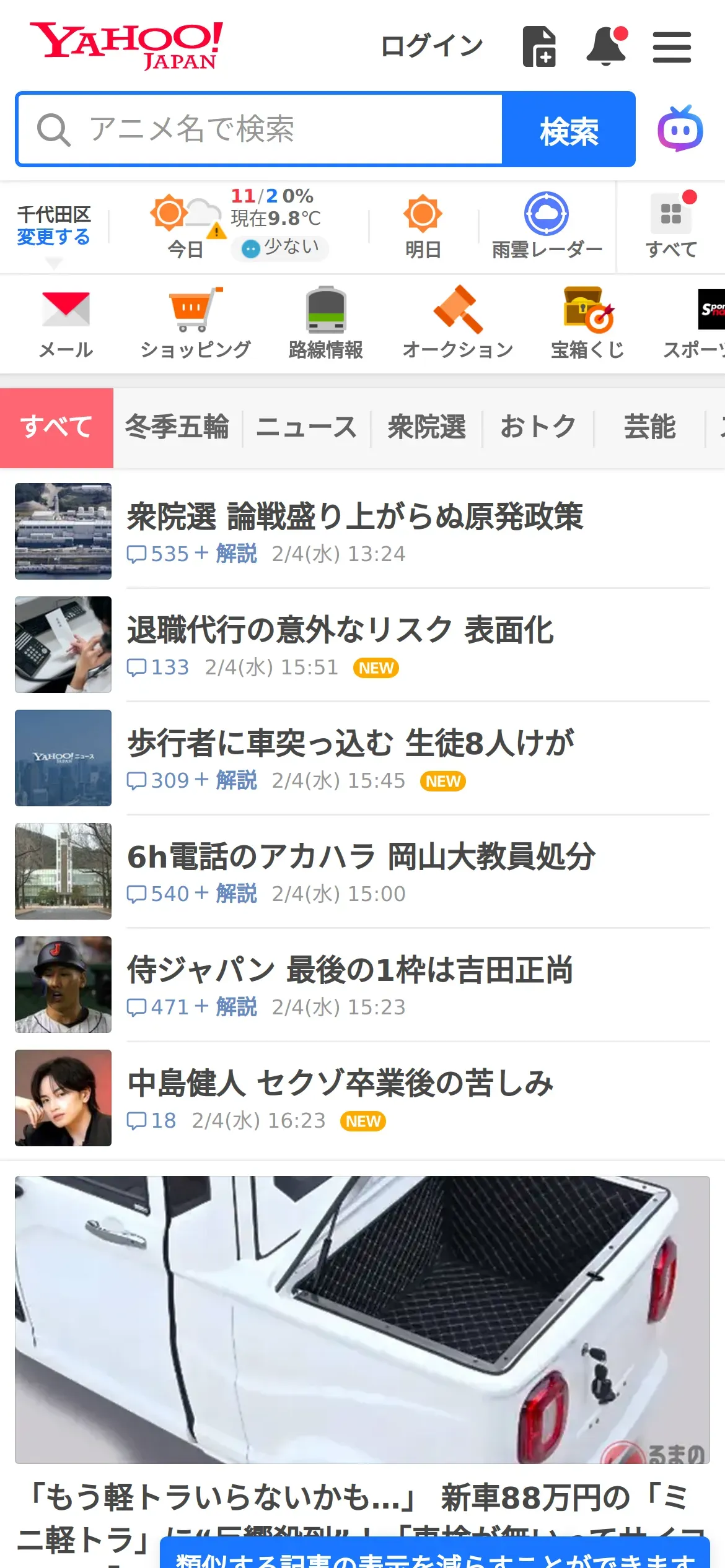This screenshot has width=725, height=1568.
Task: View the white mini truck article card
Action: pos(362,1319)
